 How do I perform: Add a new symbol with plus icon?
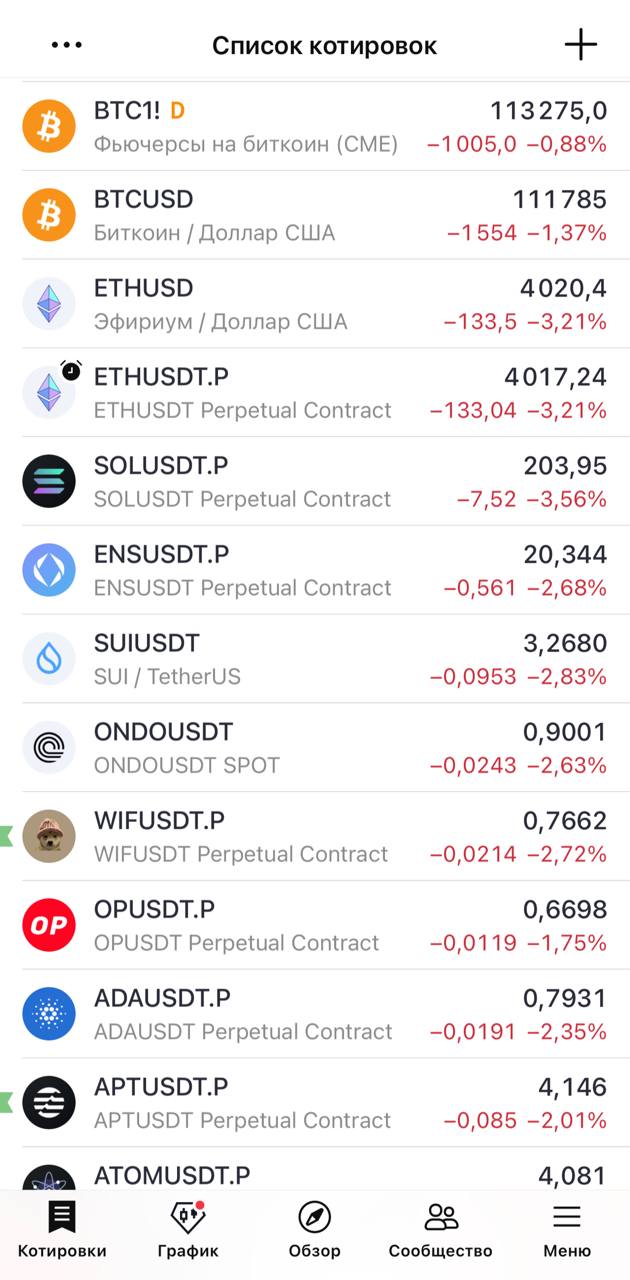(x=580, y=45)
